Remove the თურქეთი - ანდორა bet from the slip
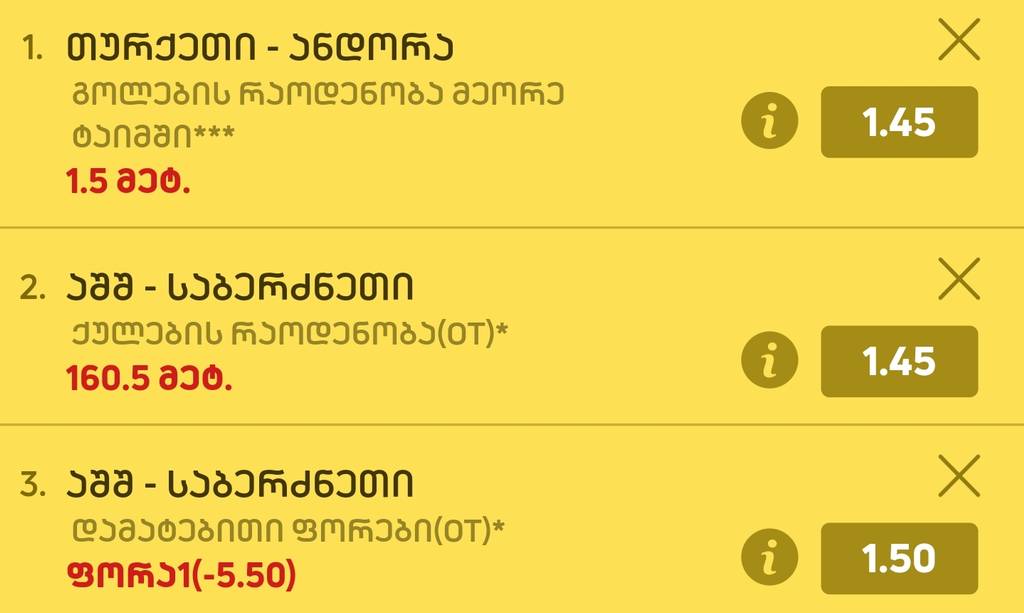Viewport: 1024px width, 613px height. [960, 43]
